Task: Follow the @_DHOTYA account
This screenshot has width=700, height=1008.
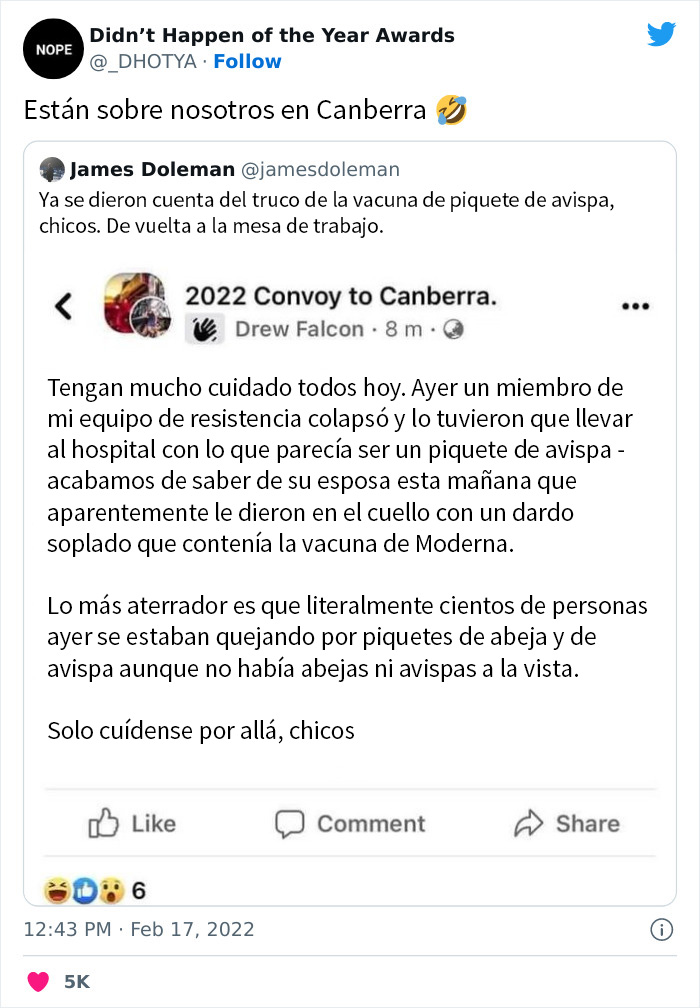Action: click(247, 61)
